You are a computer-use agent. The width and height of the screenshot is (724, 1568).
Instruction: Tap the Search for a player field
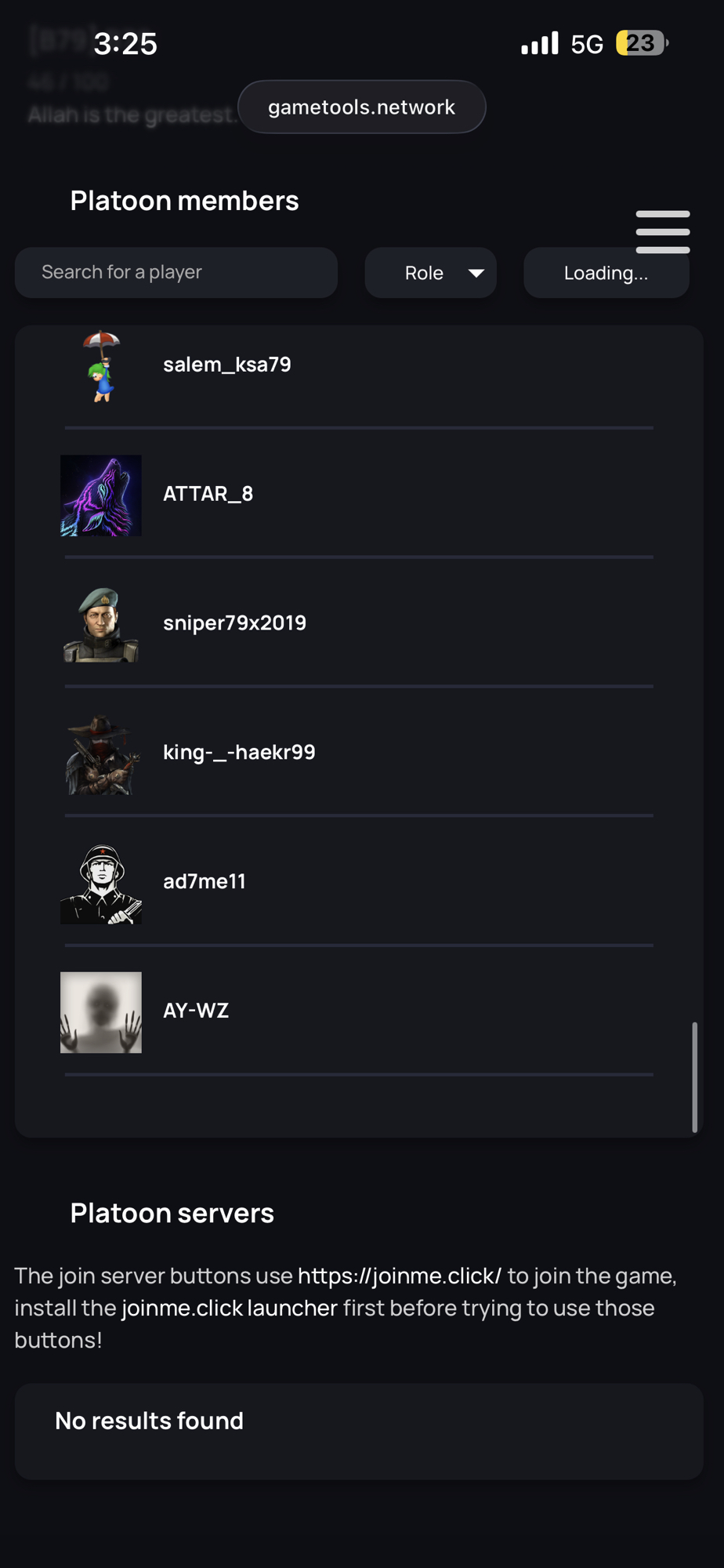(176, 272)
